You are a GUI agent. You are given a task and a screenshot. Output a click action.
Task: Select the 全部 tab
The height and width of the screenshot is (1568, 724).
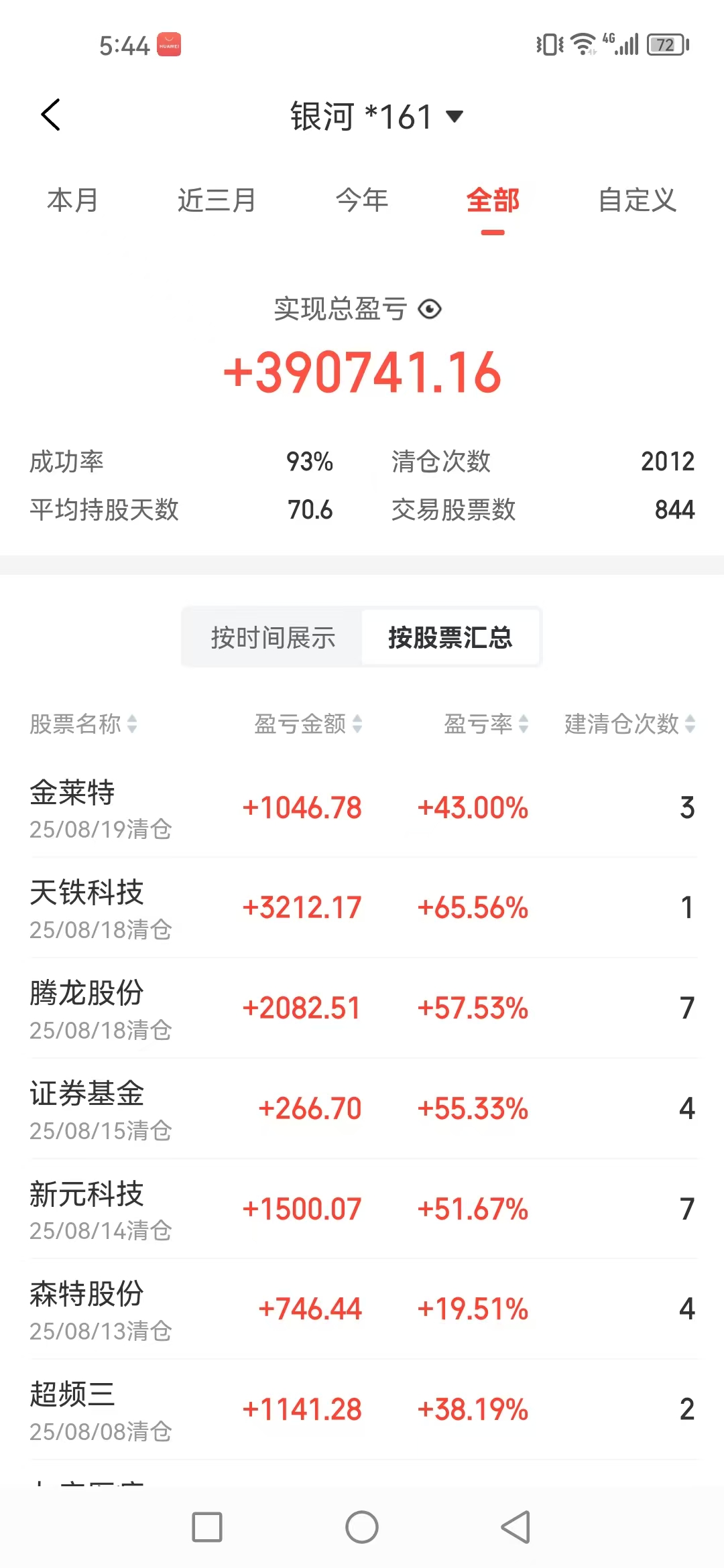point(493,200)
